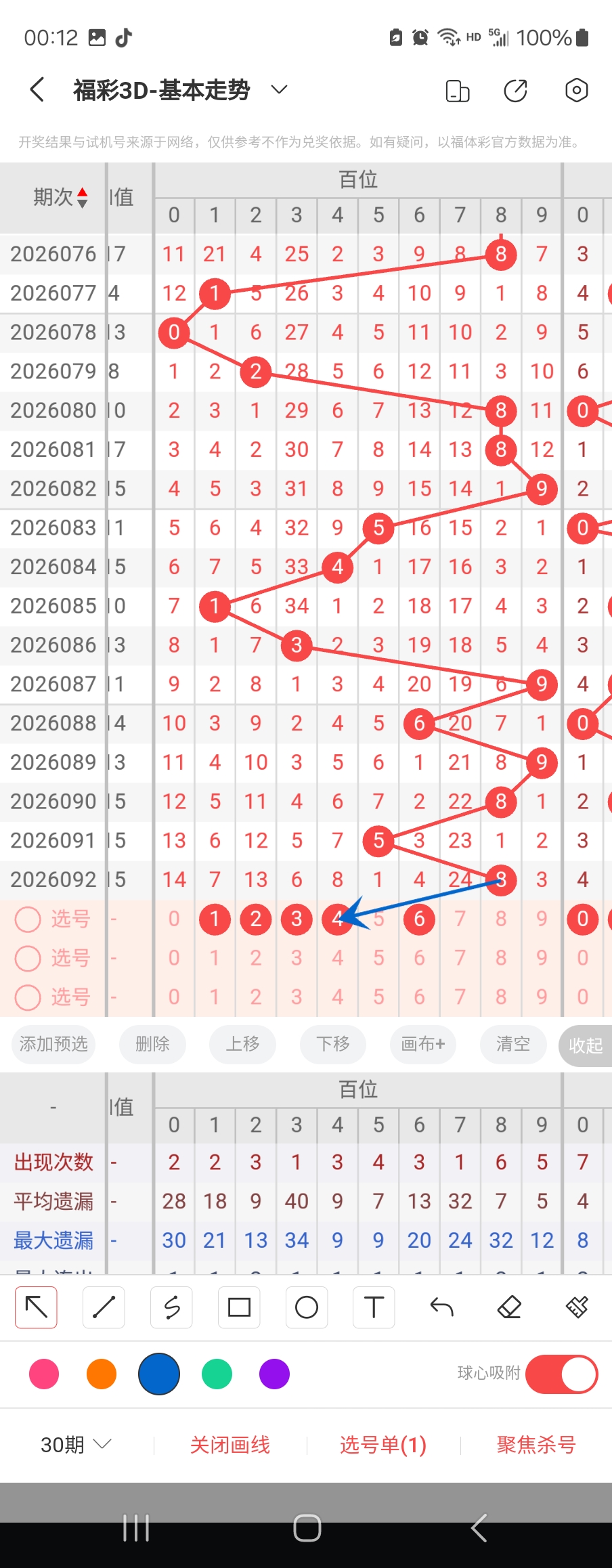Expand the 福彩3D-基本走势 title dropdown
Screen dimensions: 612x1568
tap(279, 89)
